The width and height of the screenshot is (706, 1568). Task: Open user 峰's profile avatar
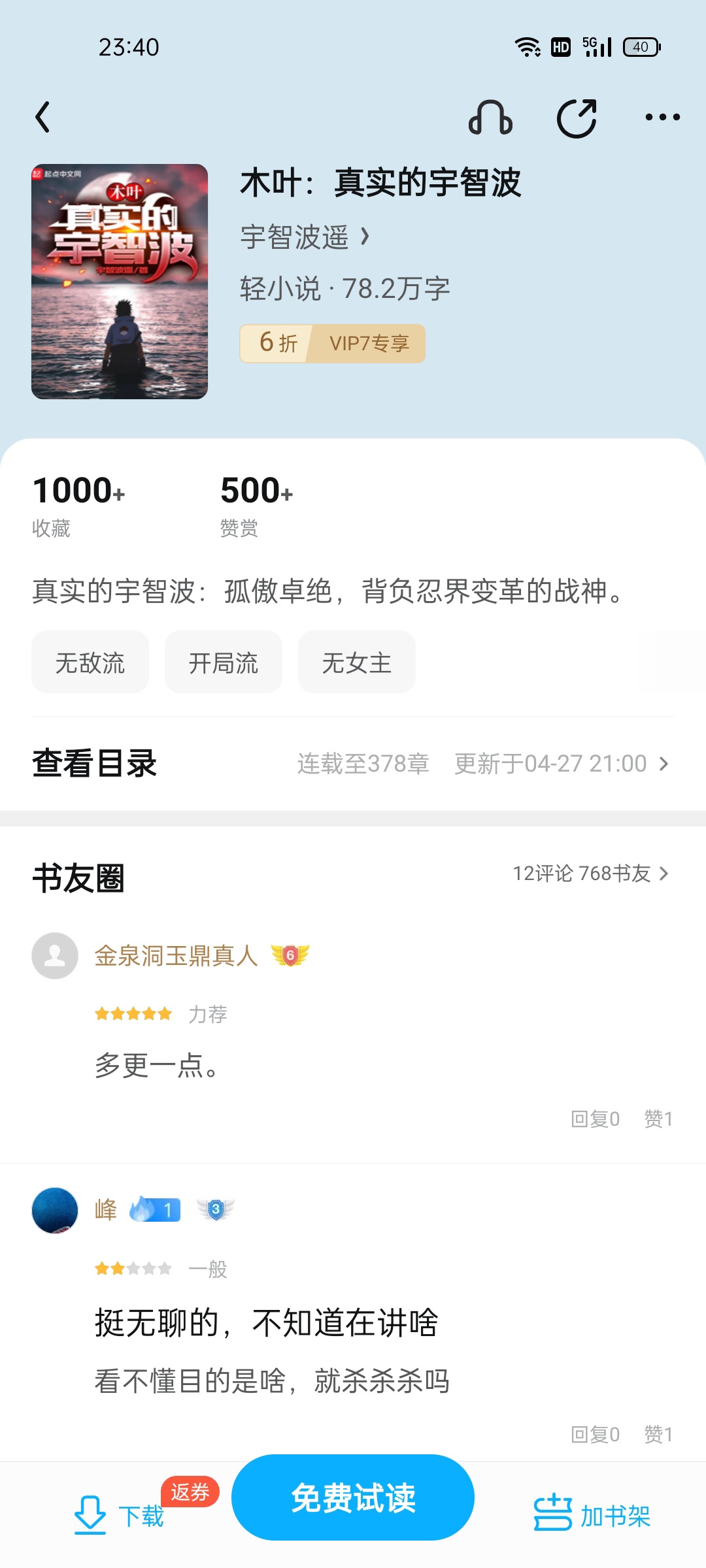[x=55, y=1210]
